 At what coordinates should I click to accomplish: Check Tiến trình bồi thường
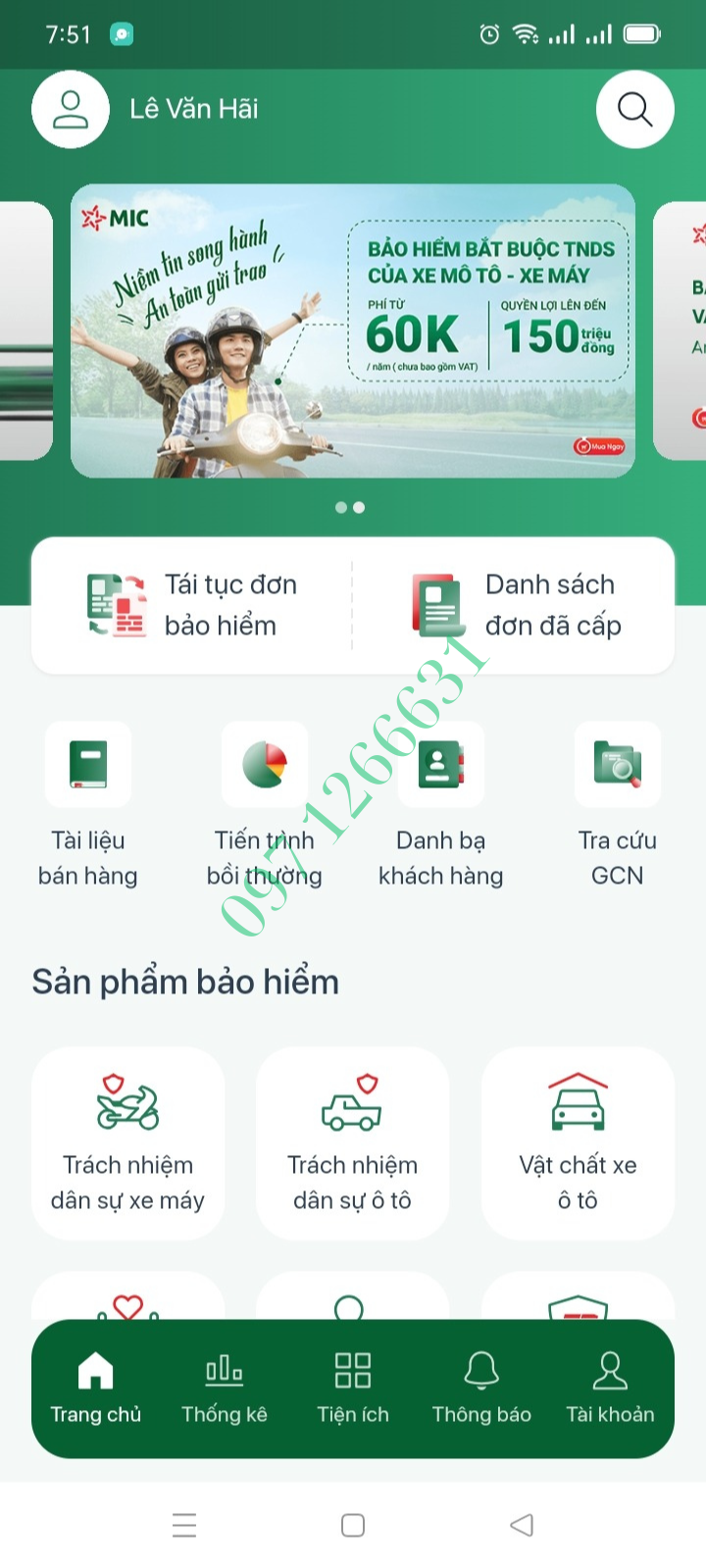pos(264,804)
